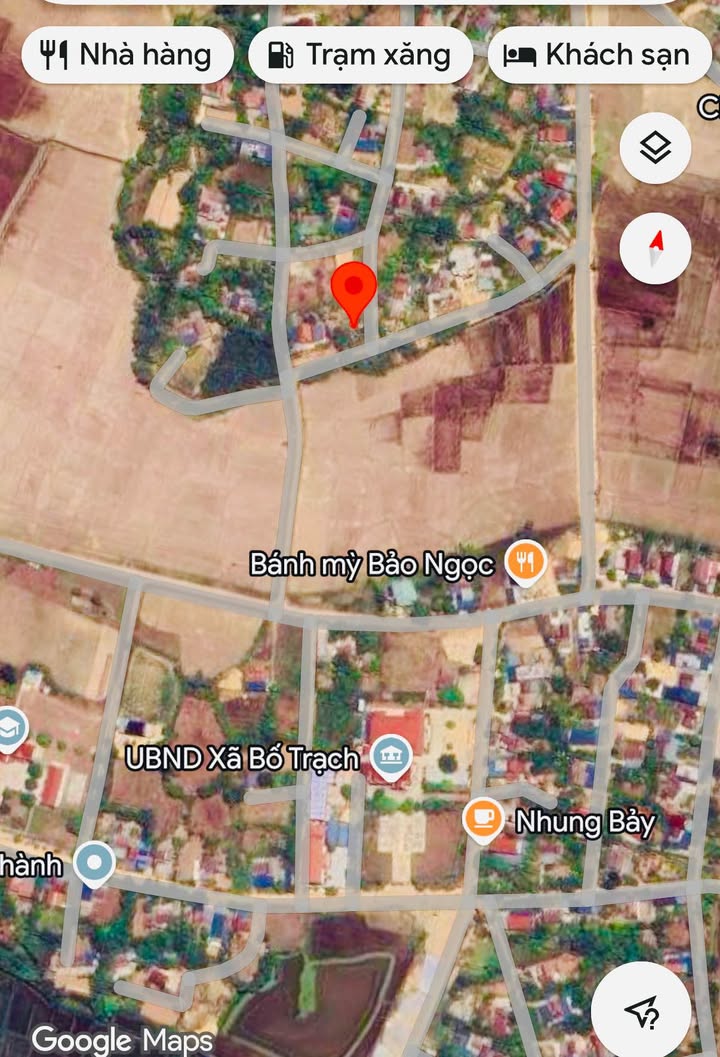View UBND Xã Bố Trạch marker details
The width and height of the screenshot is (720, 1057).
pos(390,757)
